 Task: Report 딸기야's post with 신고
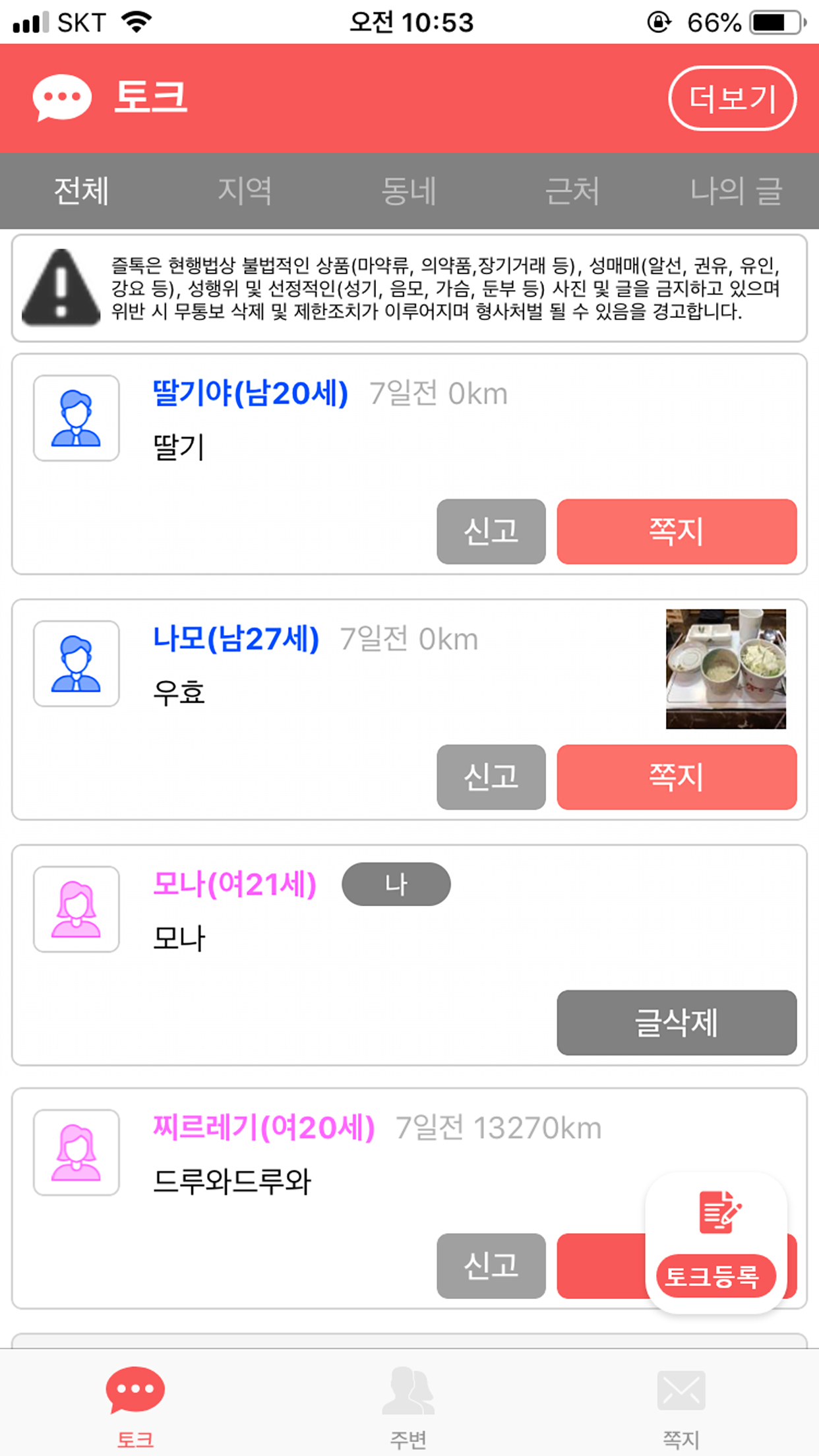tap(491, 531)
